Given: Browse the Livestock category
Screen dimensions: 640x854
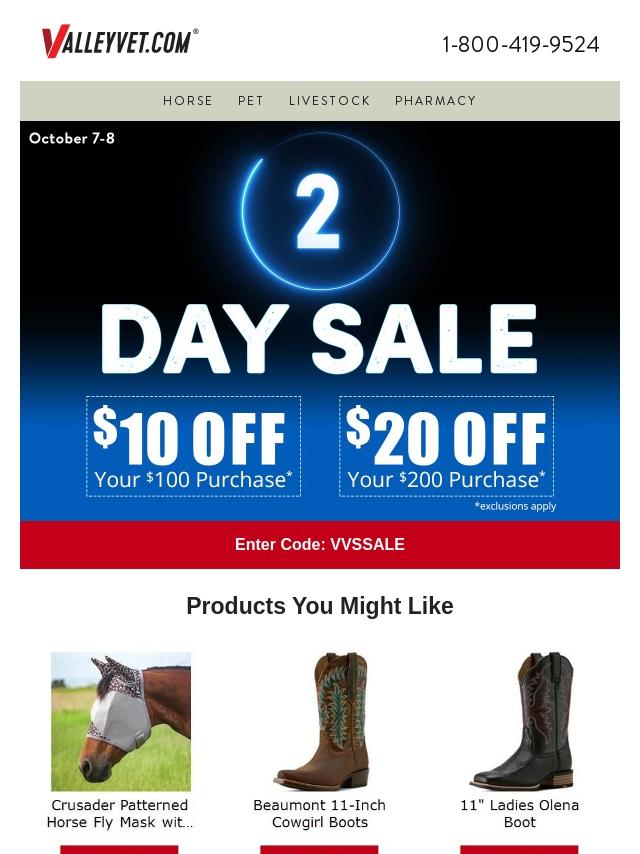Looking at the screenshot, I should 330,101.
